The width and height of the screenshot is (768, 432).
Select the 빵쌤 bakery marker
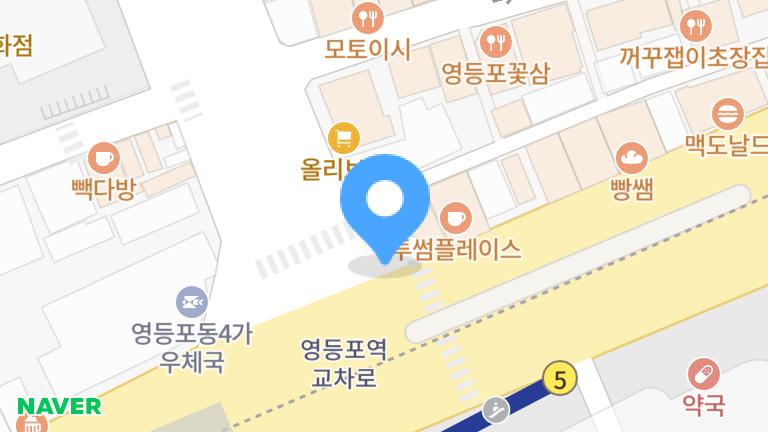pos(631,157)
